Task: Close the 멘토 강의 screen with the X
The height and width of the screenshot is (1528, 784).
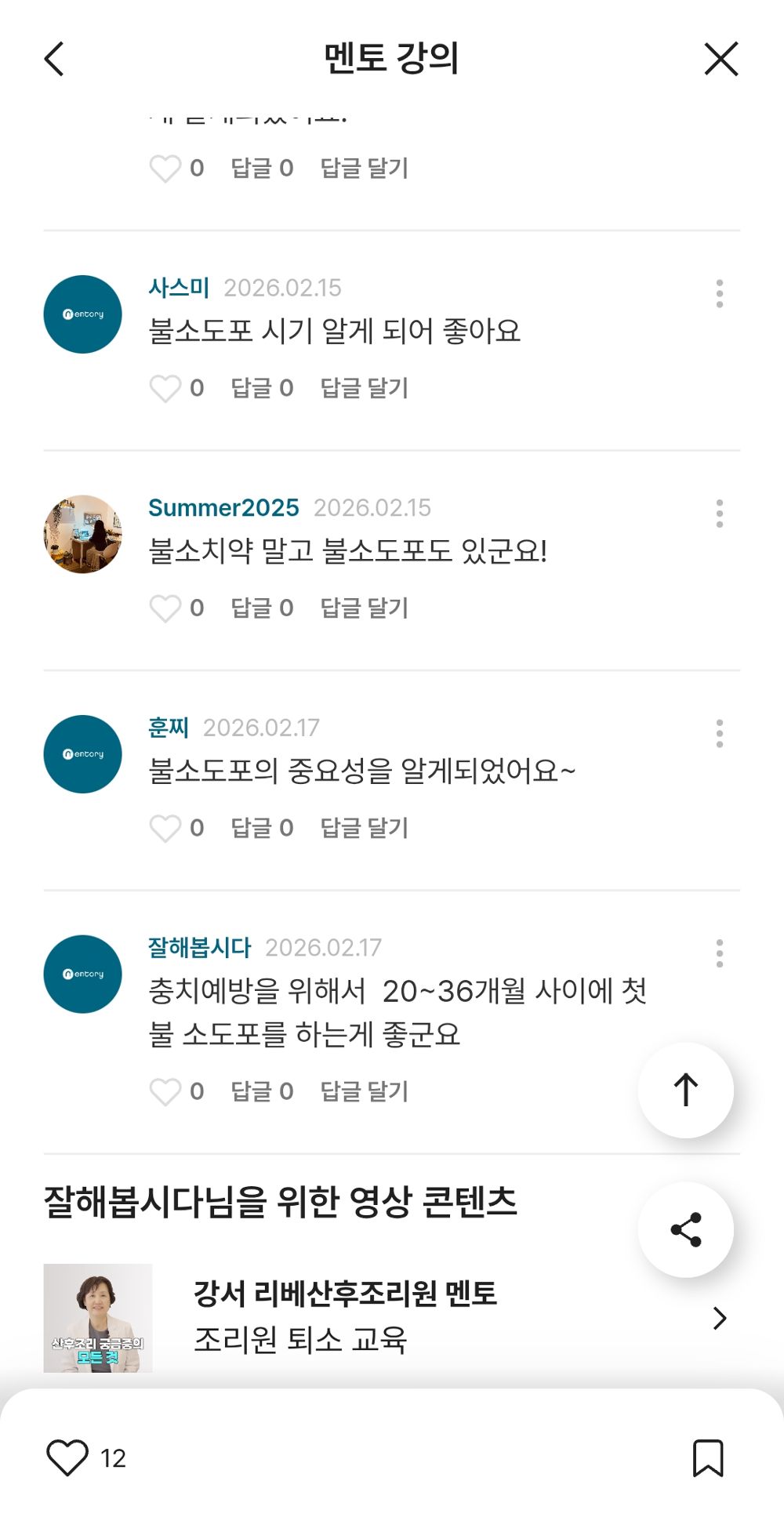Action: [718, 59]
